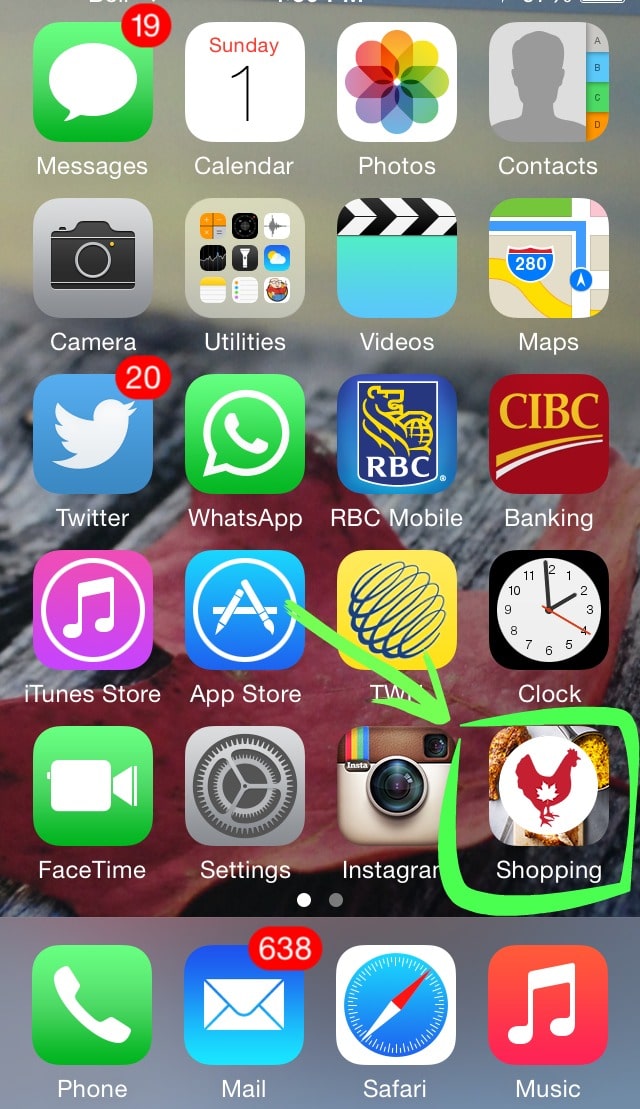Viewport: 640px width, 1109px height.
Task: Launch the Camera
Action: [x=93, y=258]
